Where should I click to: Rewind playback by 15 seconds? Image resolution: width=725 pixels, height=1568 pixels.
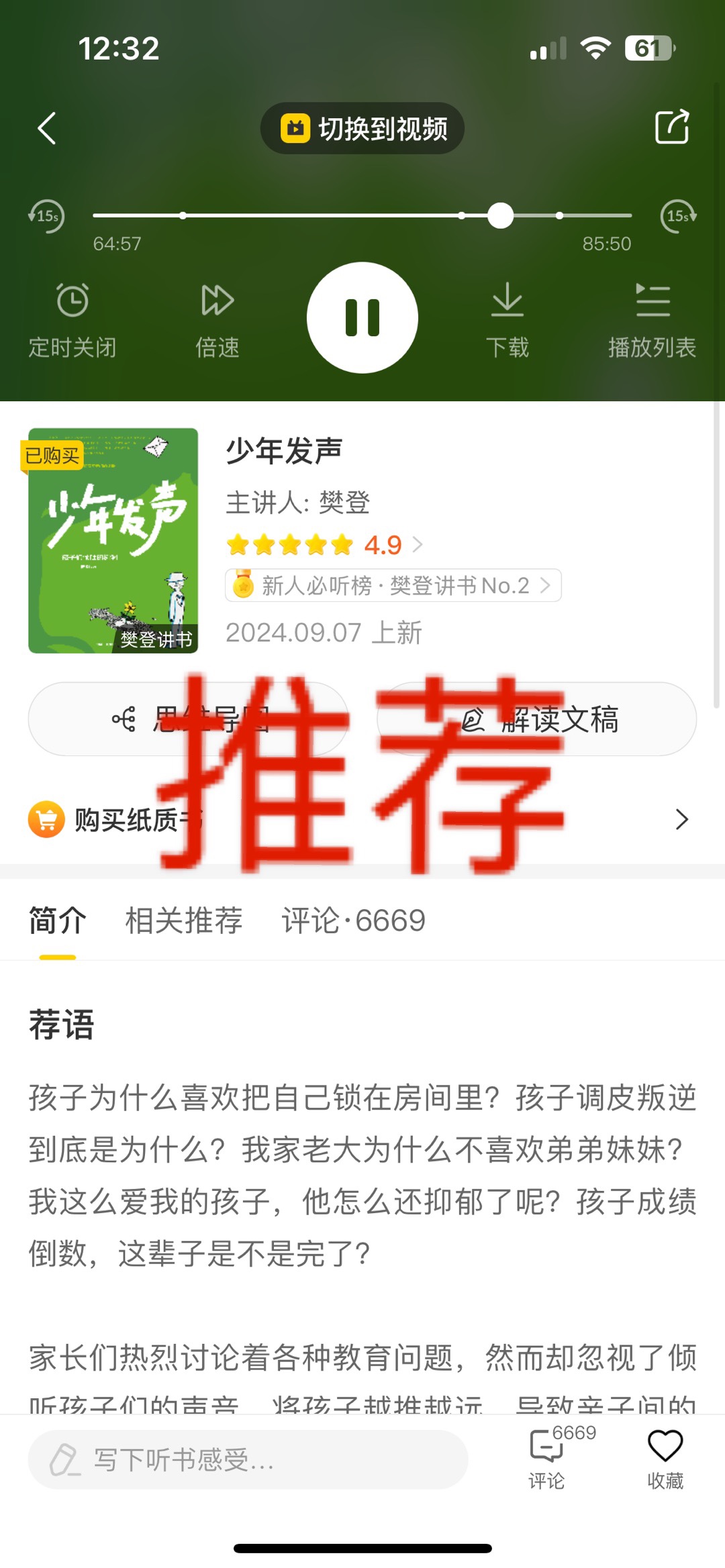[x=46, y=216]
